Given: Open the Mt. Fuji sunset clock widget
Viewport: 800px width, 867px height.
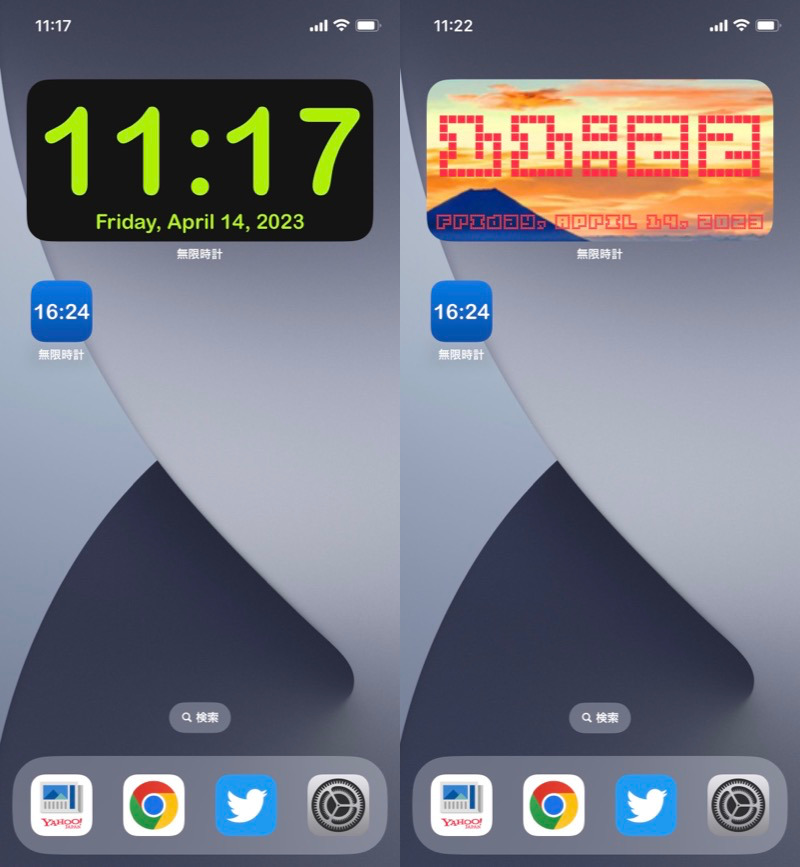Looking at the screenshot, I should click(x=600, y=160).
